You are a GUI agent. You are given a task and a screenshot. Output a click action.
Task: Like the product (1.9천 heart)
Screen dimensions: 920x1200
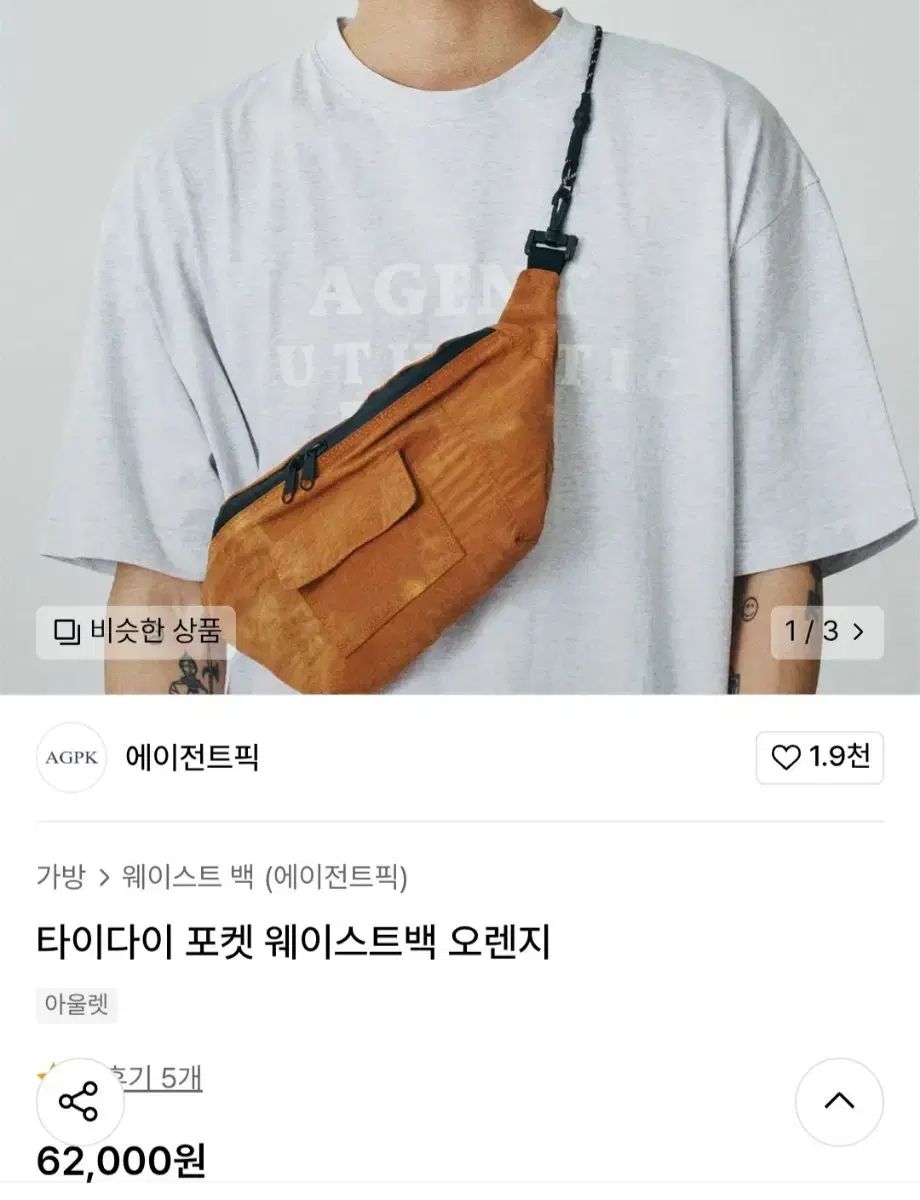click(x=819, y=758)
